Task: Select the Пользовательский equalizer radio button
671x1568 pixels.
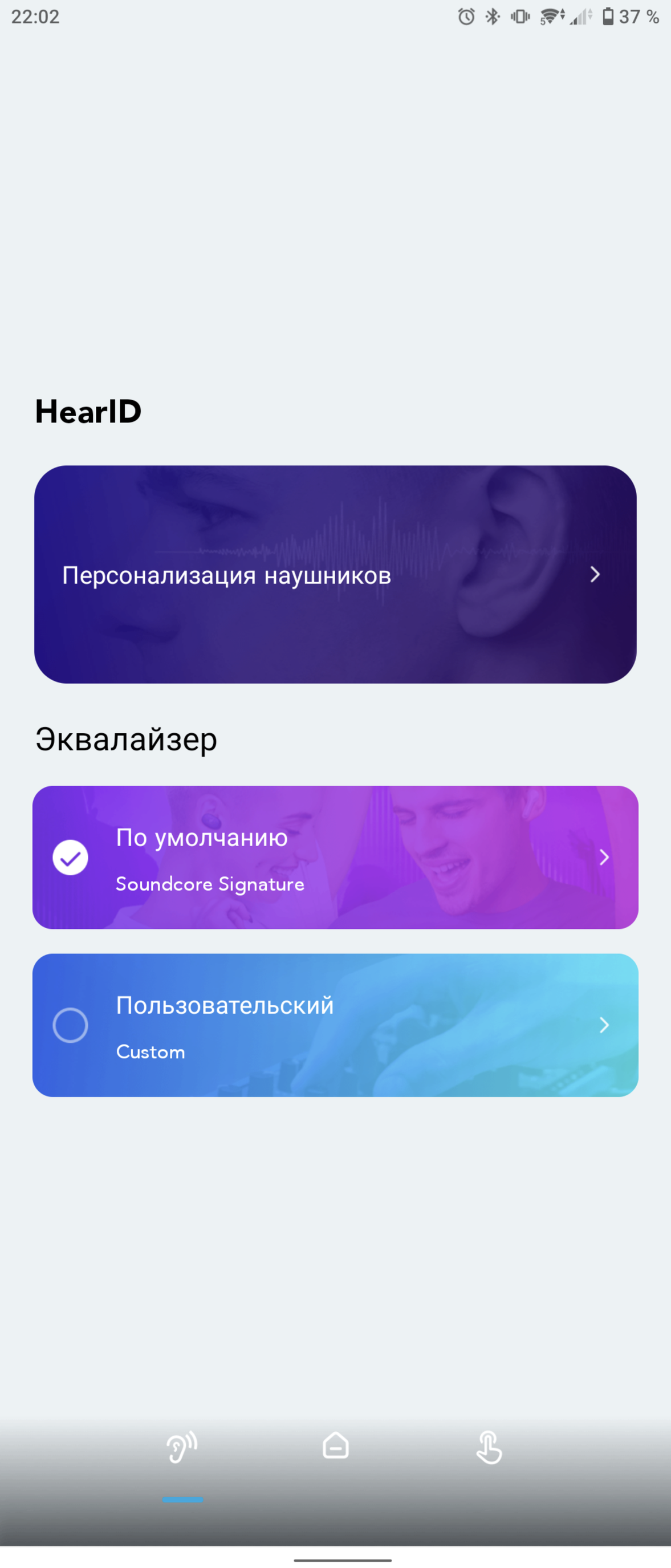Action: (x=71, y=1025)
